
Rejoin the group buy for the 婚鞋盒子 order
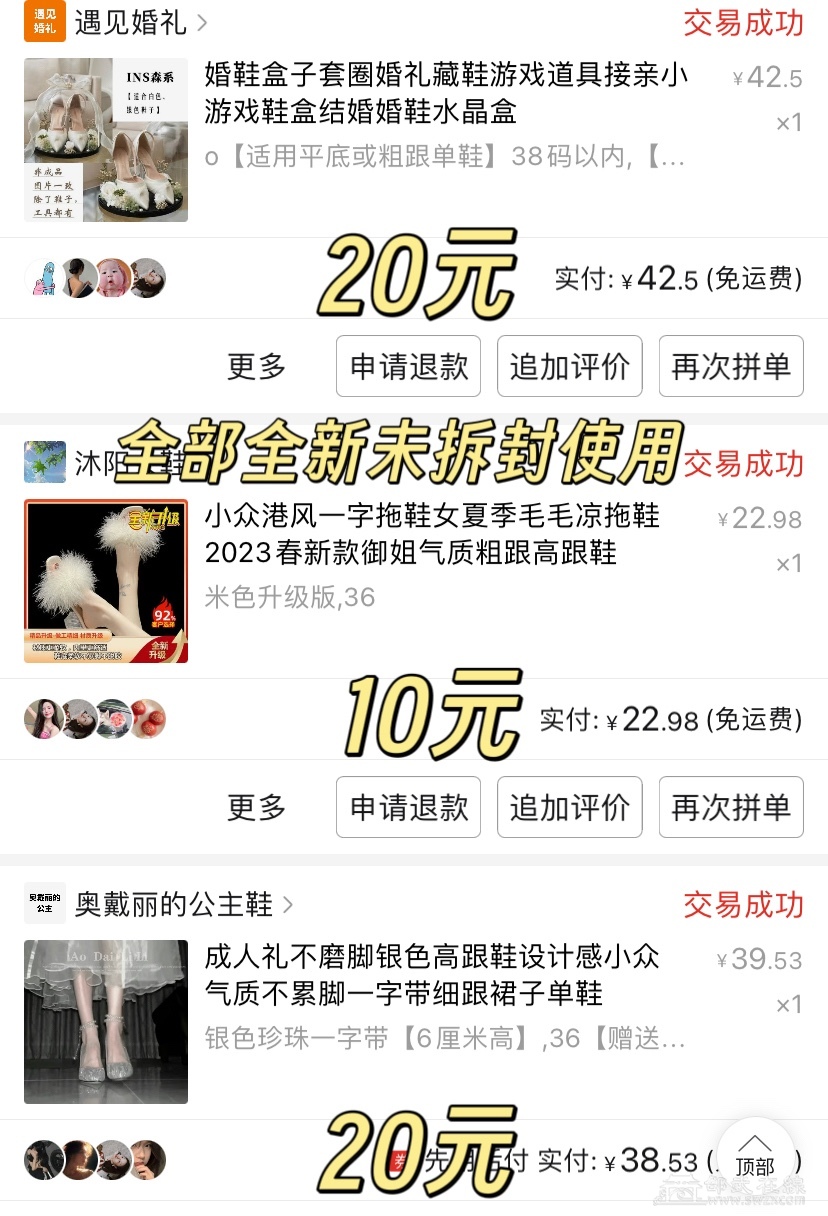point(731,367)
